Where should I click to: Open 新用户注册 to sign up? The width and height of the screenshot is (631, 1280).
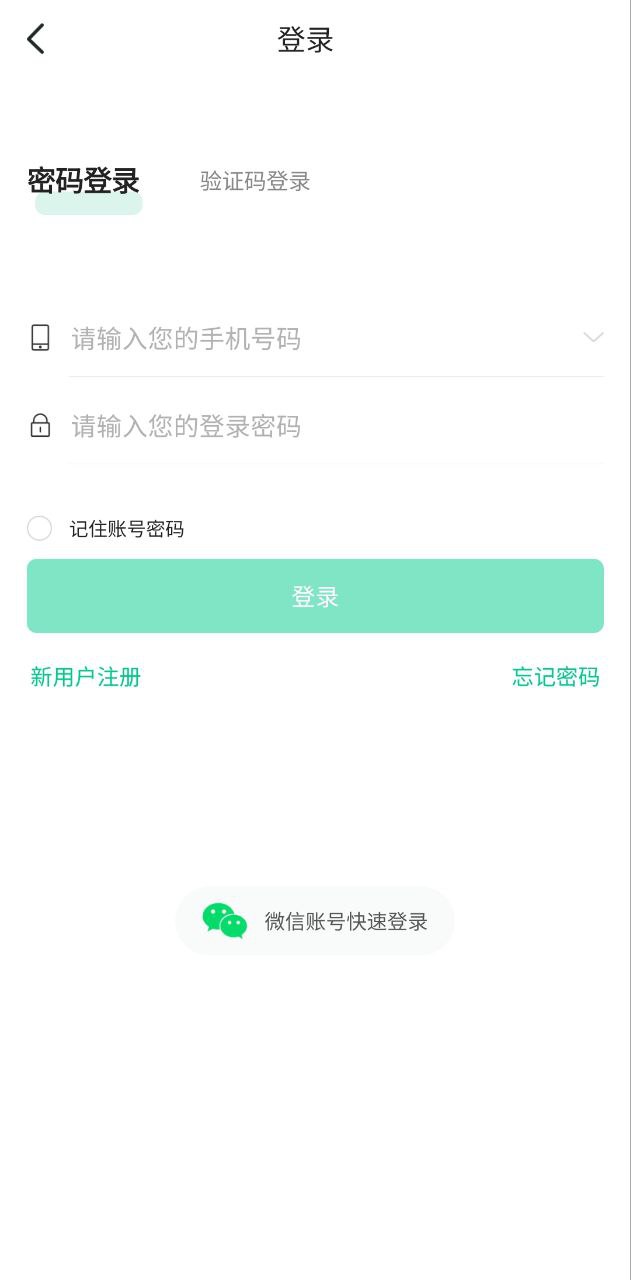[86, 677]
